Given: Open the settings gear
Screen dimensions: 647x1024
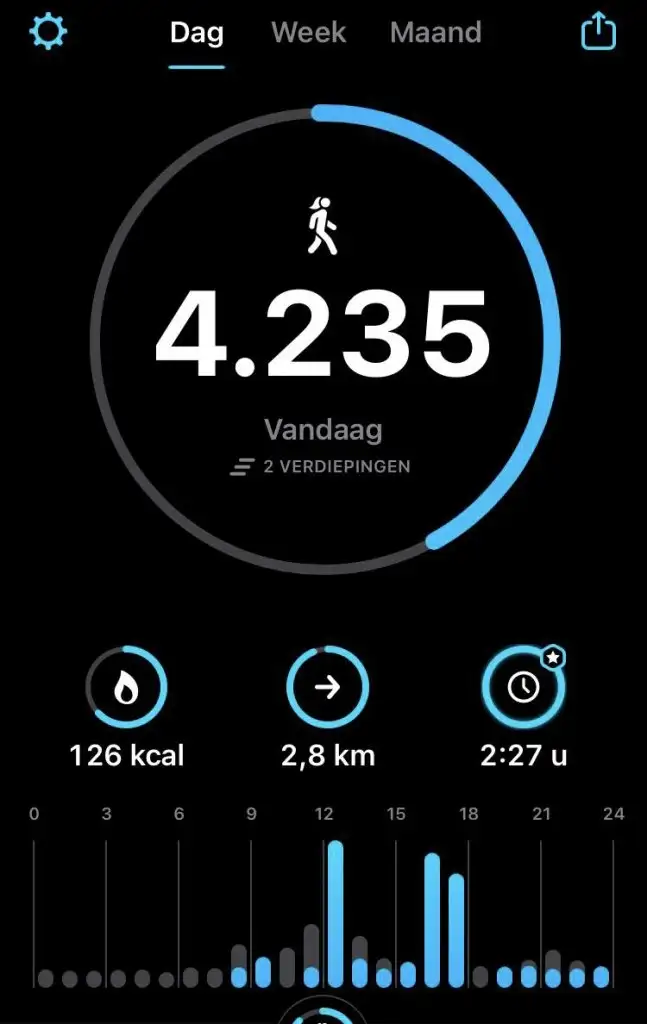Looking at the screenshot, I should pos(48,32).
